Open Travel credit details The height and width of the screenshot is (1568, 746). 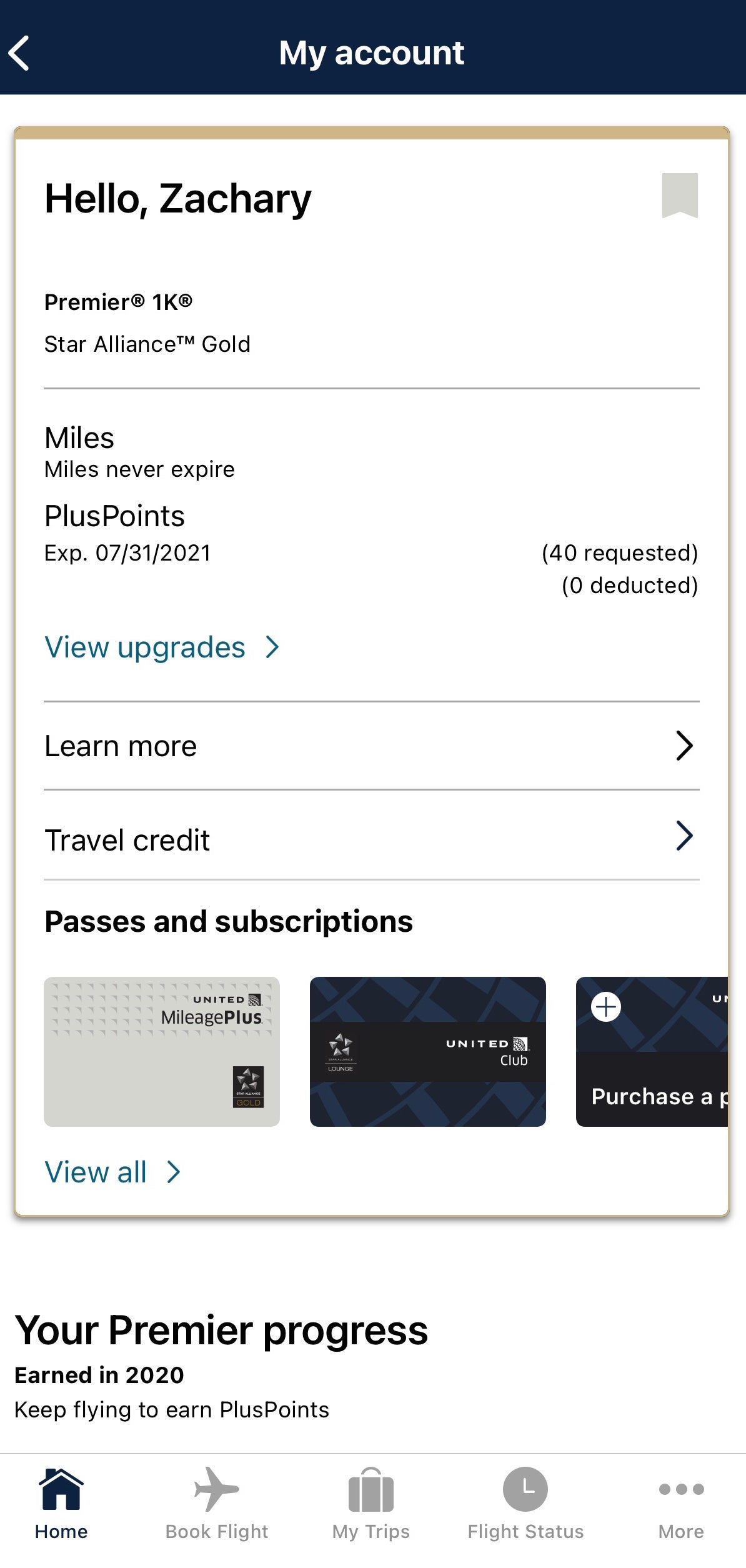coord(371,839)
